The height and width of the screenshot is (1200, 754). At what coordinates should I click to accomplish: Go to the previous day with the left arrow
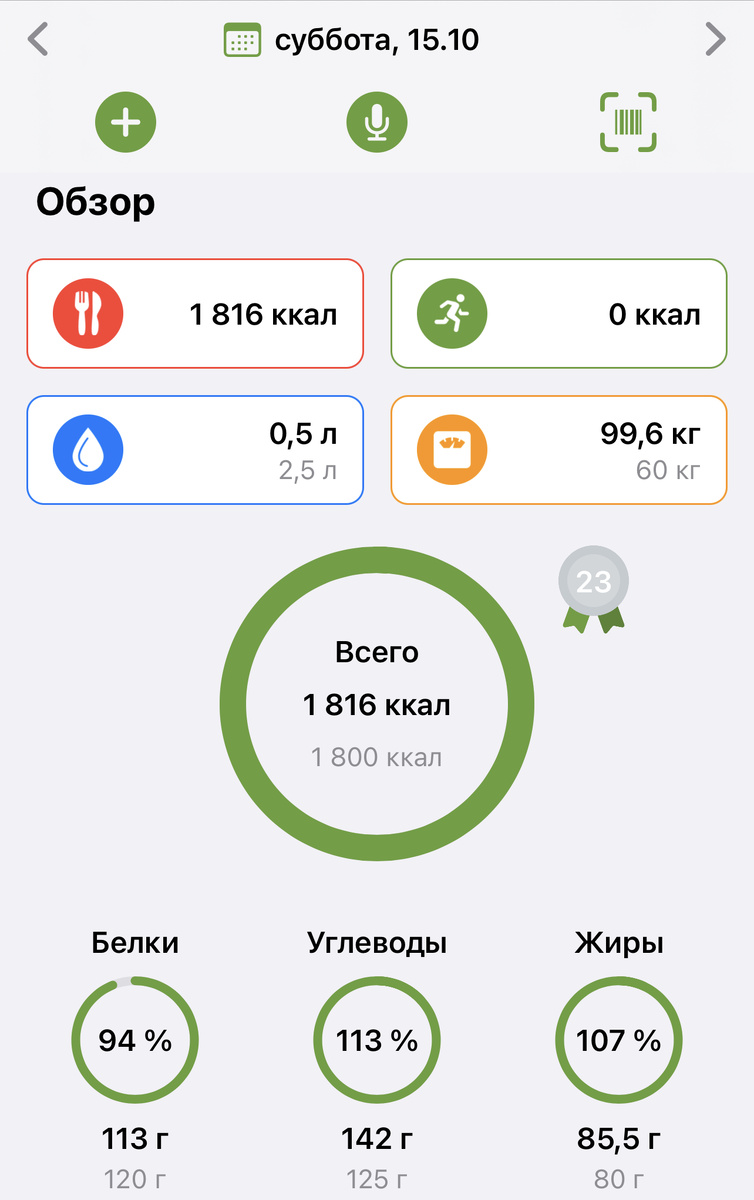38,40
